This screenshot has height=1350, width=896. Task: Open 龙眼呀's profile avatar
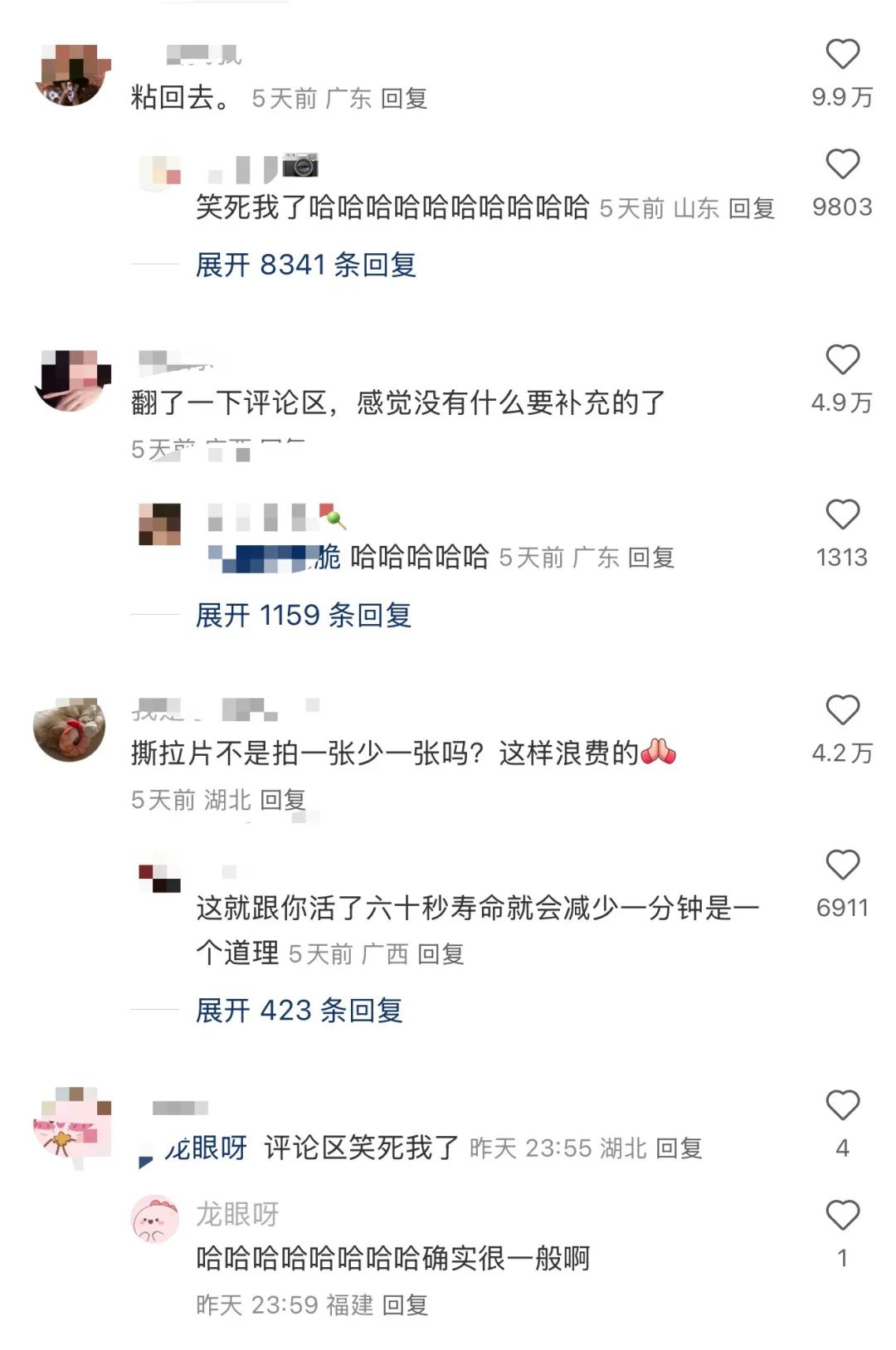pyautogui.click(x=155, y=1219)
